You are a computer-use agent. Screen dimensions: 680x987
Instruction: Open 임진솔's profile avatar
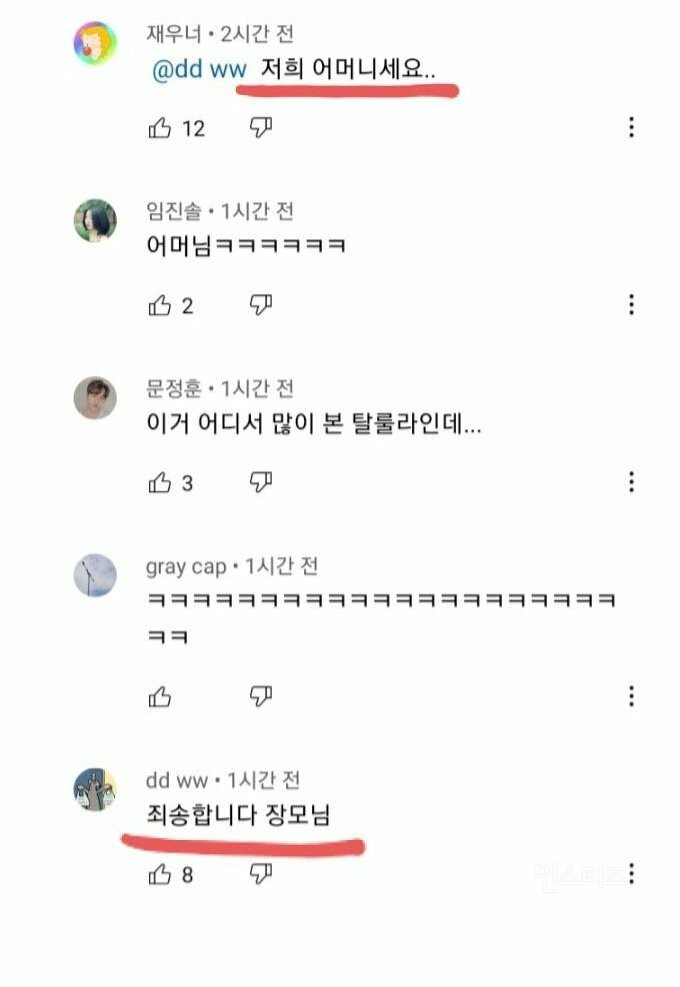point(95,220)
